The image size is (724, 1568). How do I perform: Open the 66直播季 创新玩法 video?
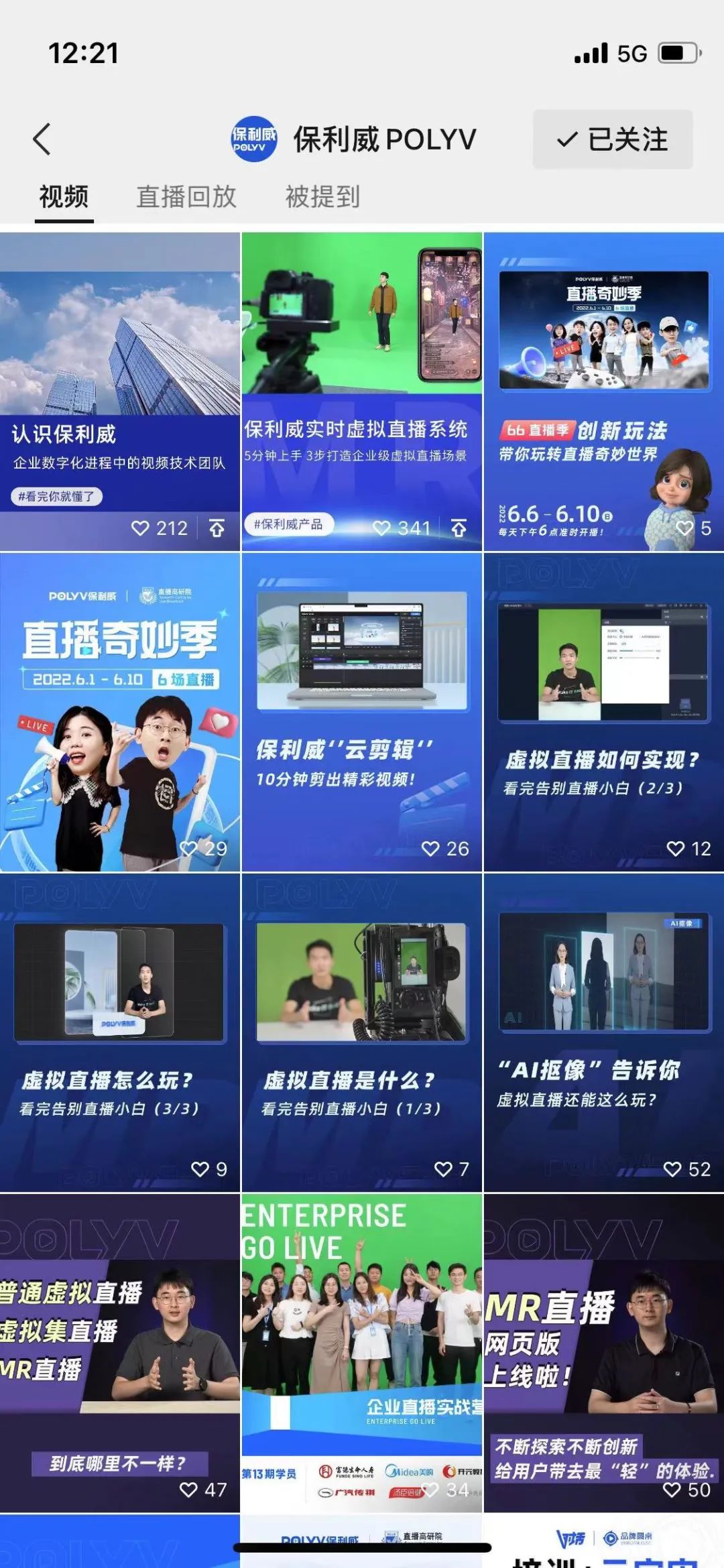(603, 391)
